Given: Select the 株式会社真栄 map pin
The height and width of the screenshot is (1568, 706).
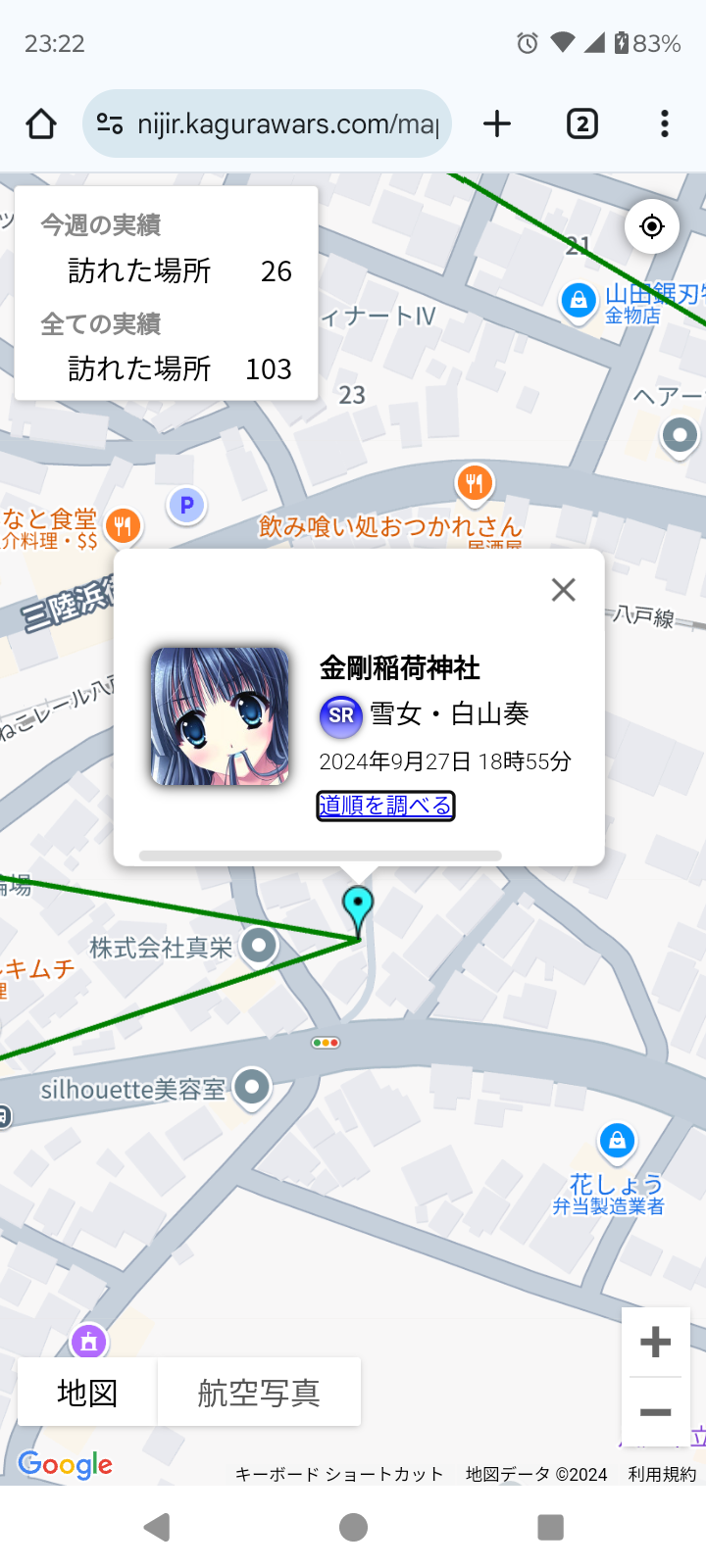Looking at the screenshot, I should pyautogui.click(x=259, y=946).
